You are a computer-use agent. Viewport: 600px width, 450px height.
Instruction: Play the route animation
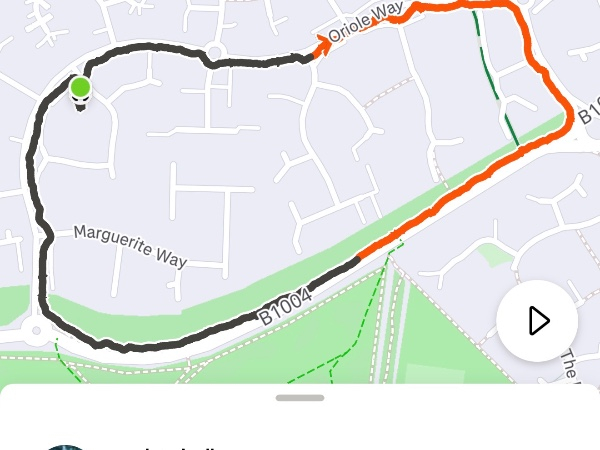pyautogui.click(x=537, y=320)
